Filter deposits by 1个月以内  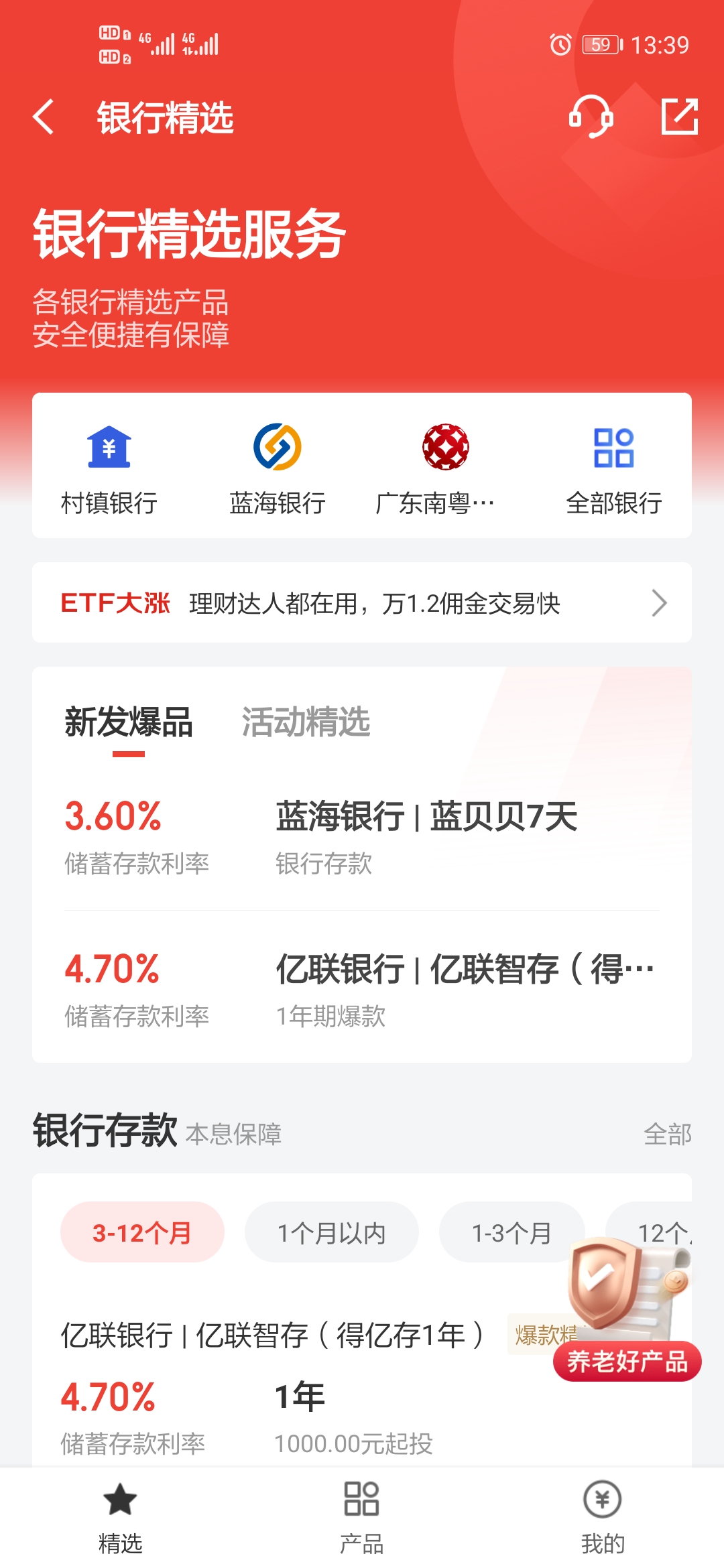click(331, 1232)
